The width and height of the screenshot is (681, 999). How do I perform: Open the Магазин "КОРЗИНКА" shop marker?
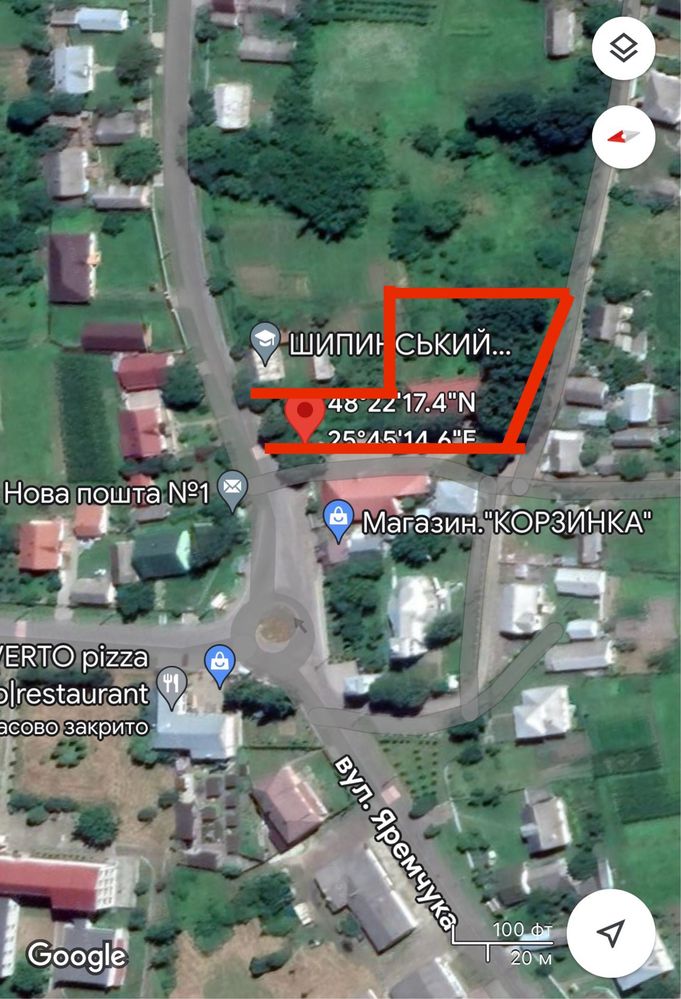pyautogui.click(x=340, y=515)
